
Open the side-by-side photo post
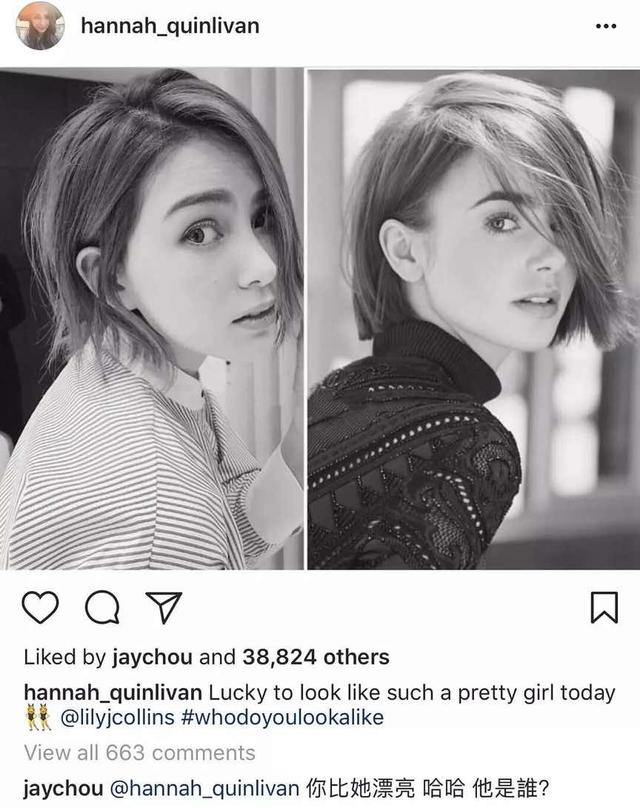(320, 318)
